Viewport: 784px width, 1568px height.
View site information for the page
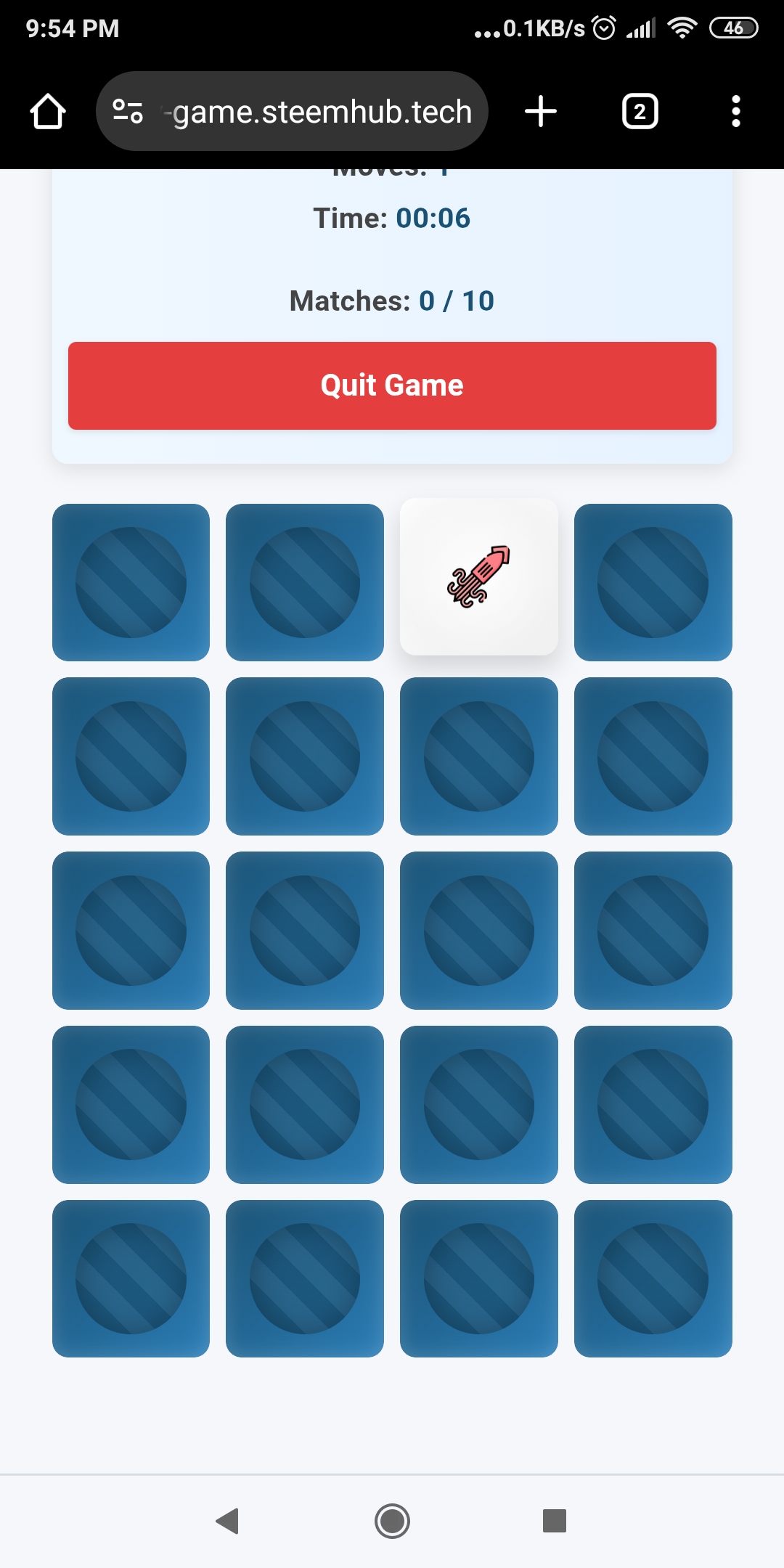coord(128,112)
